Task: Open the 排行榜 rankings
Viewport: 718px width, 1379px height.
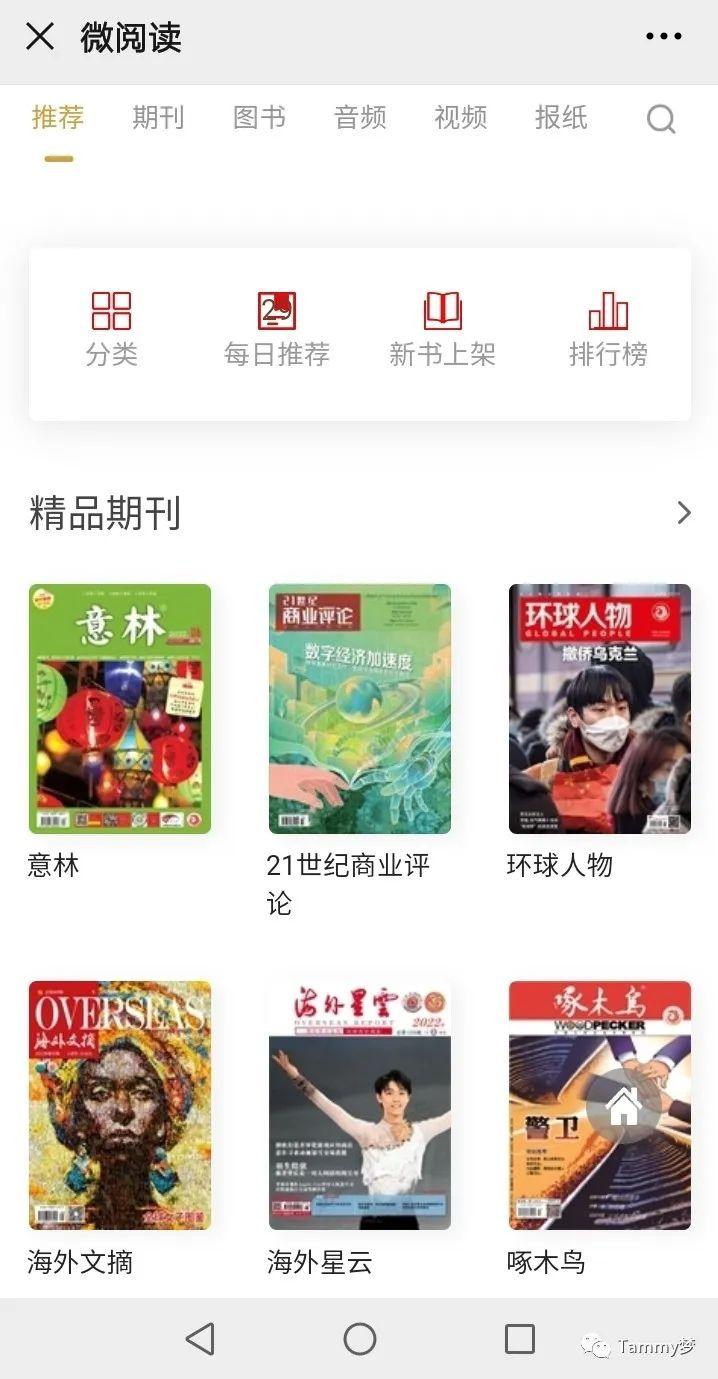Action: 608,330
